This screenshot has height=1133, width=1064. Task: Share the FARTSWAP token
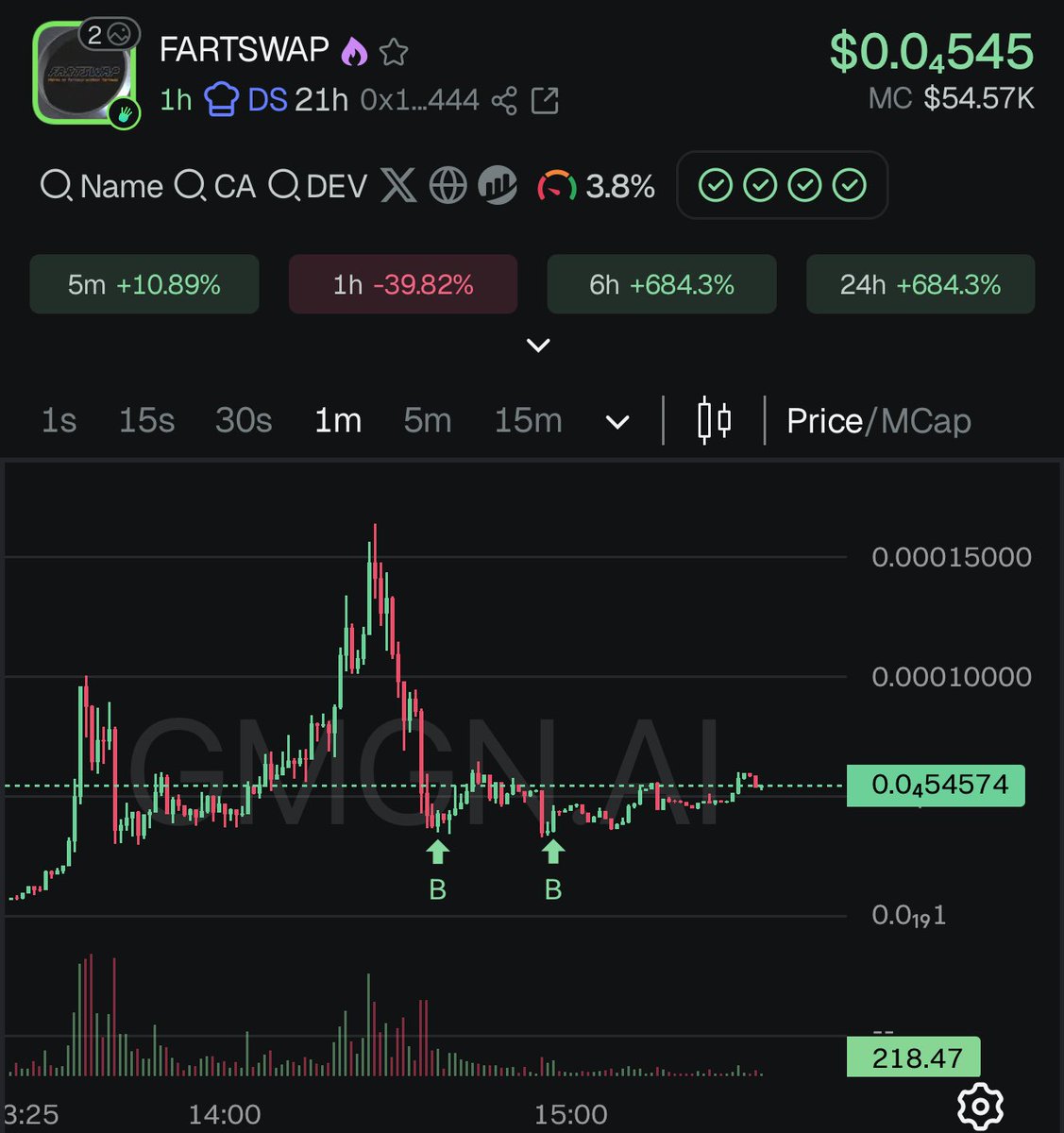[x=504, y=100]
